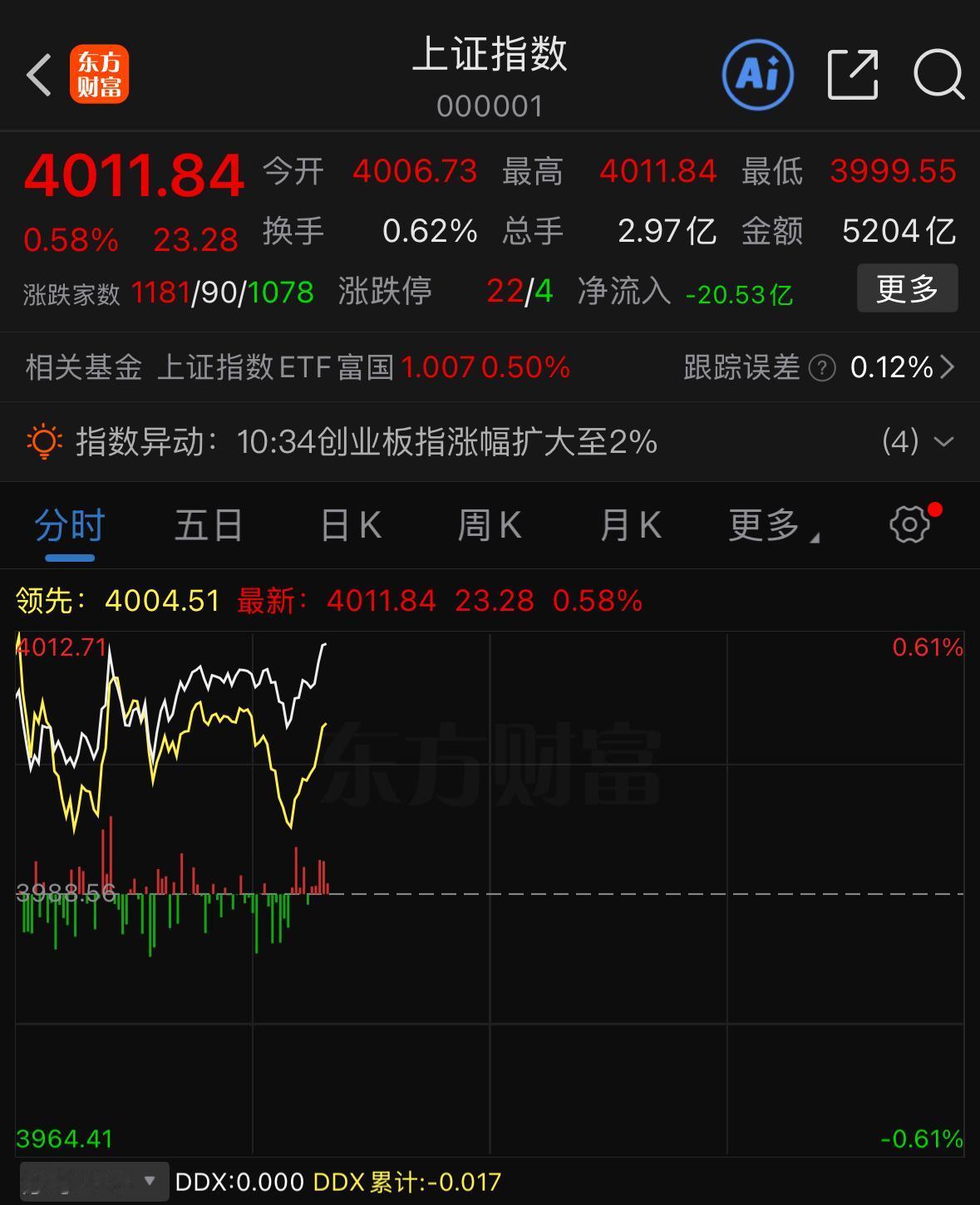Switch to the 日K chart tab
The image size is (980, 1205).
pyautogui.click(x=350, y=524)
